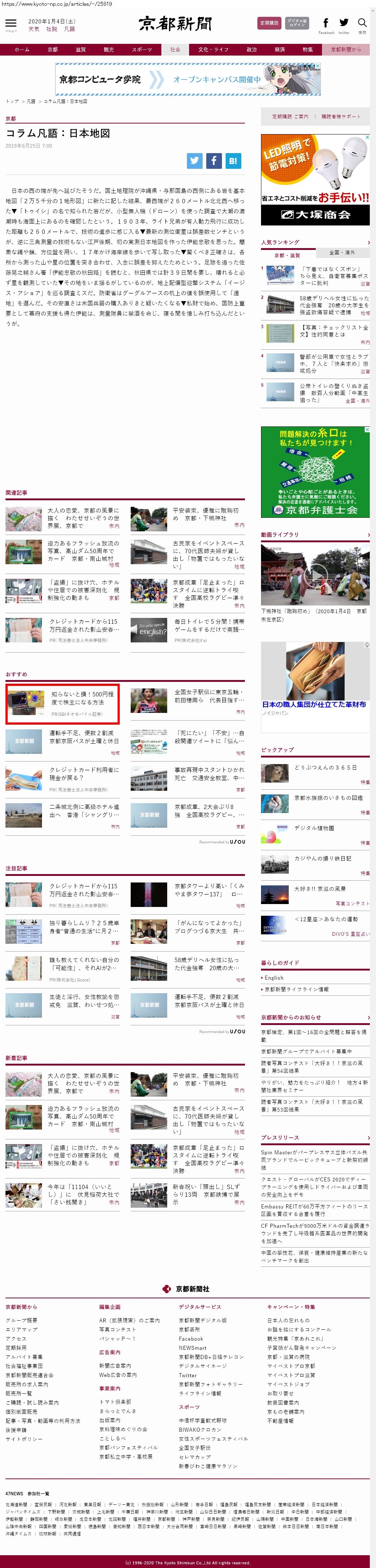The width and height of the screenshot is (376, 1568).
Task: Open the search icon in header
Action: pyautogui.click(x=362, y=23)
